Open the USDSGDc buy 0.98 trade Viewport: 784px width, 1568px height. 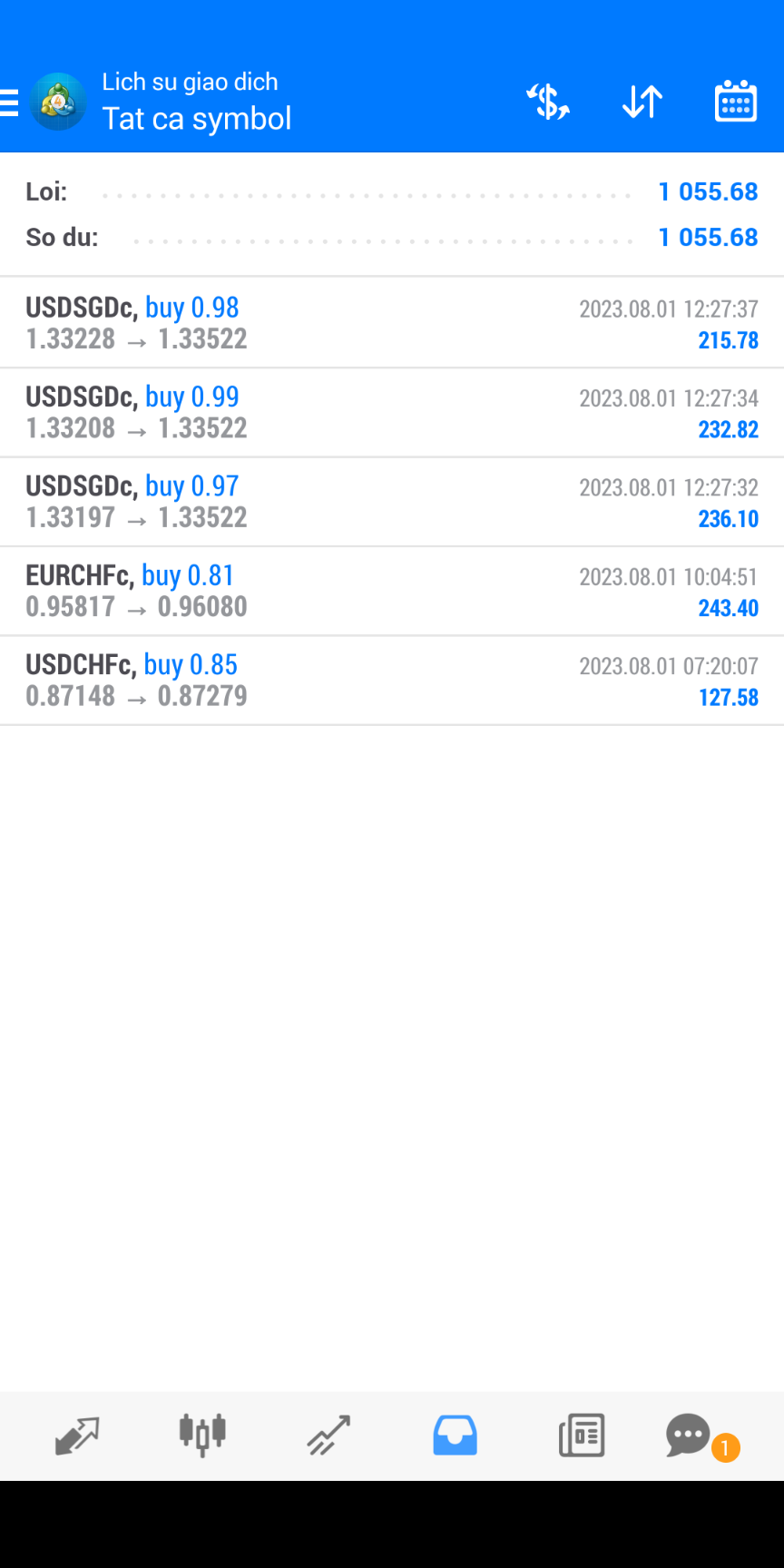point(392,323)
